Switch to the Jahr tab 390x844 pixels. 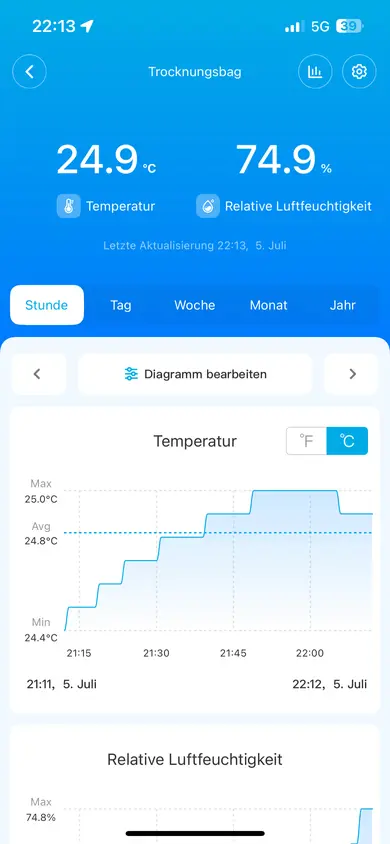tap(343, 305)
